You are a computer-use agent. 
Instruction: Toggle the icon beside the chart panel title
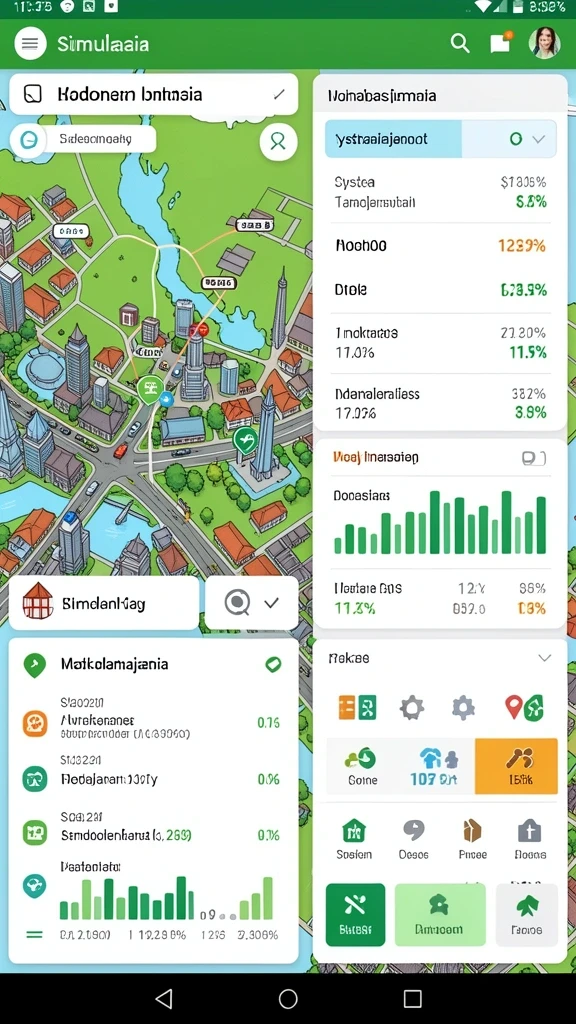[534, 458]
